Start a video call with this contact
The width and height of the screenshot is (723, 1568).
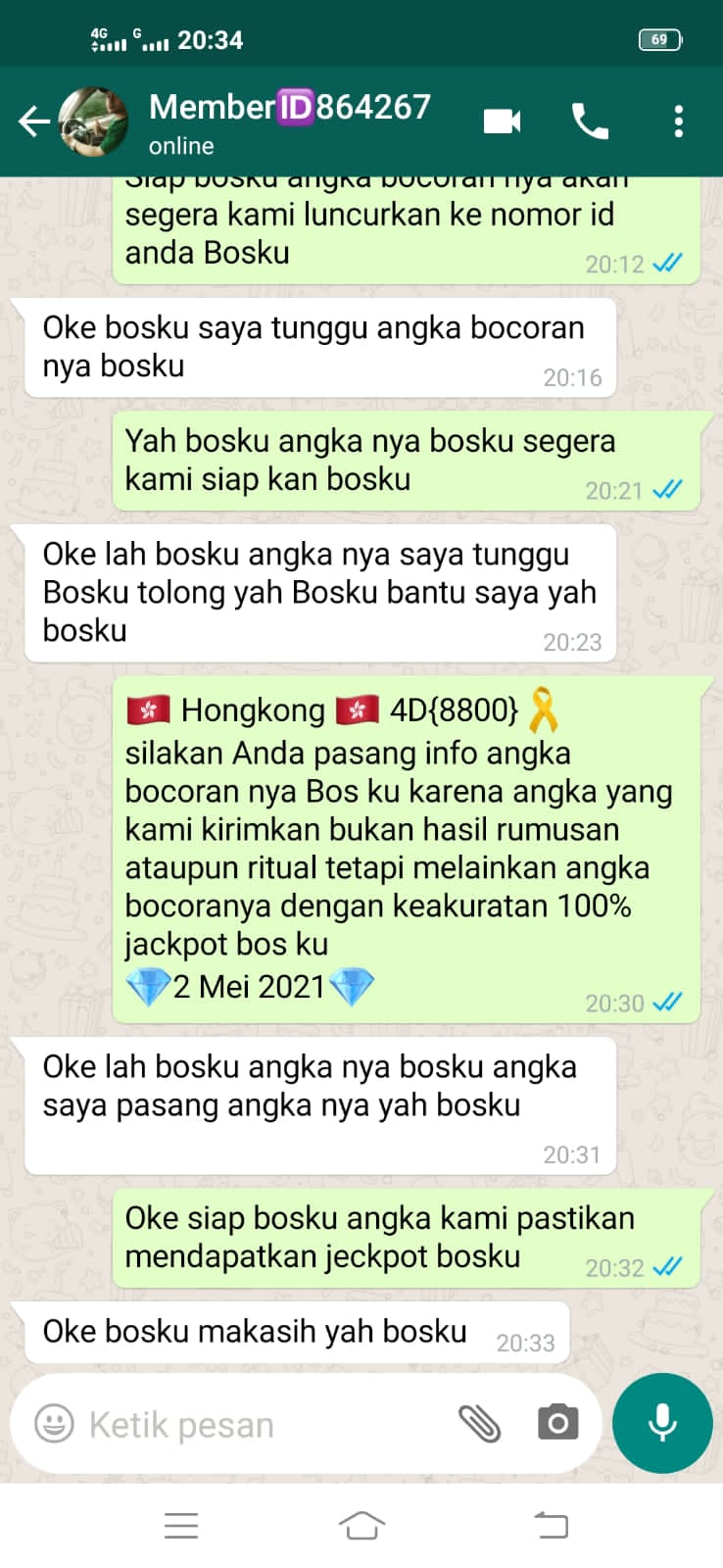503,122
